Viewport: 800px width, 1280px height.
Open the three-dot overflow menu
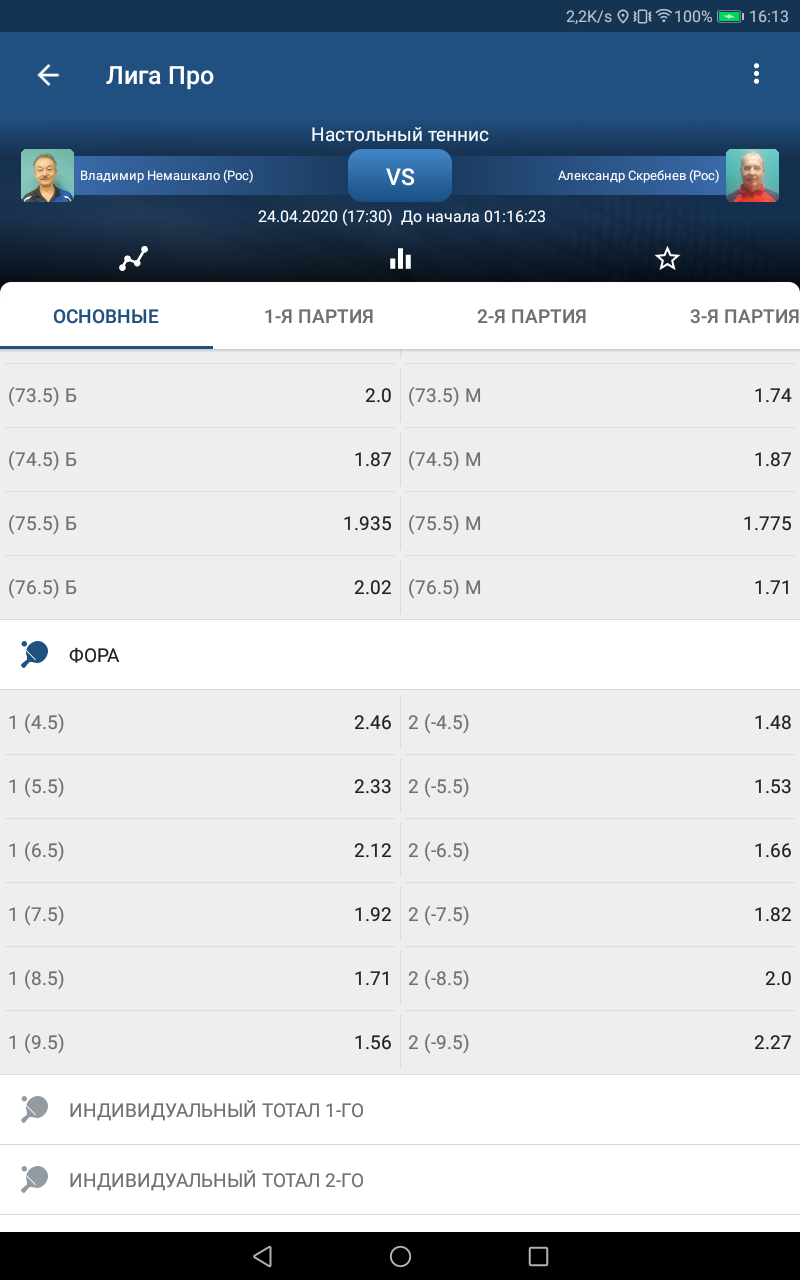[756, 74]
